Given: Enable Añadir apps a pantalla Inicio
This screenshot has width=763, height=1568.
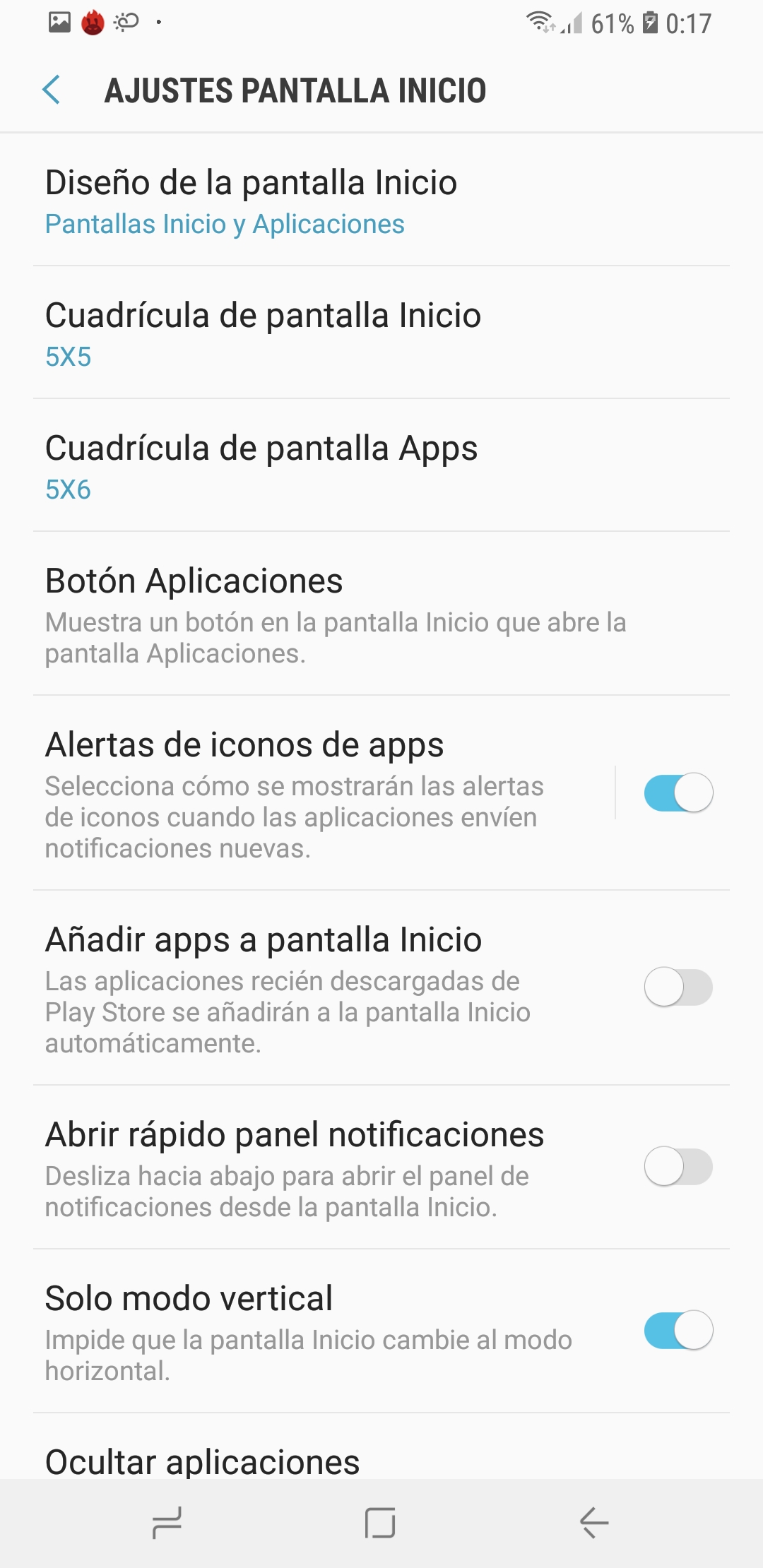Looking at the screenshot, I should tap(678, 987).
